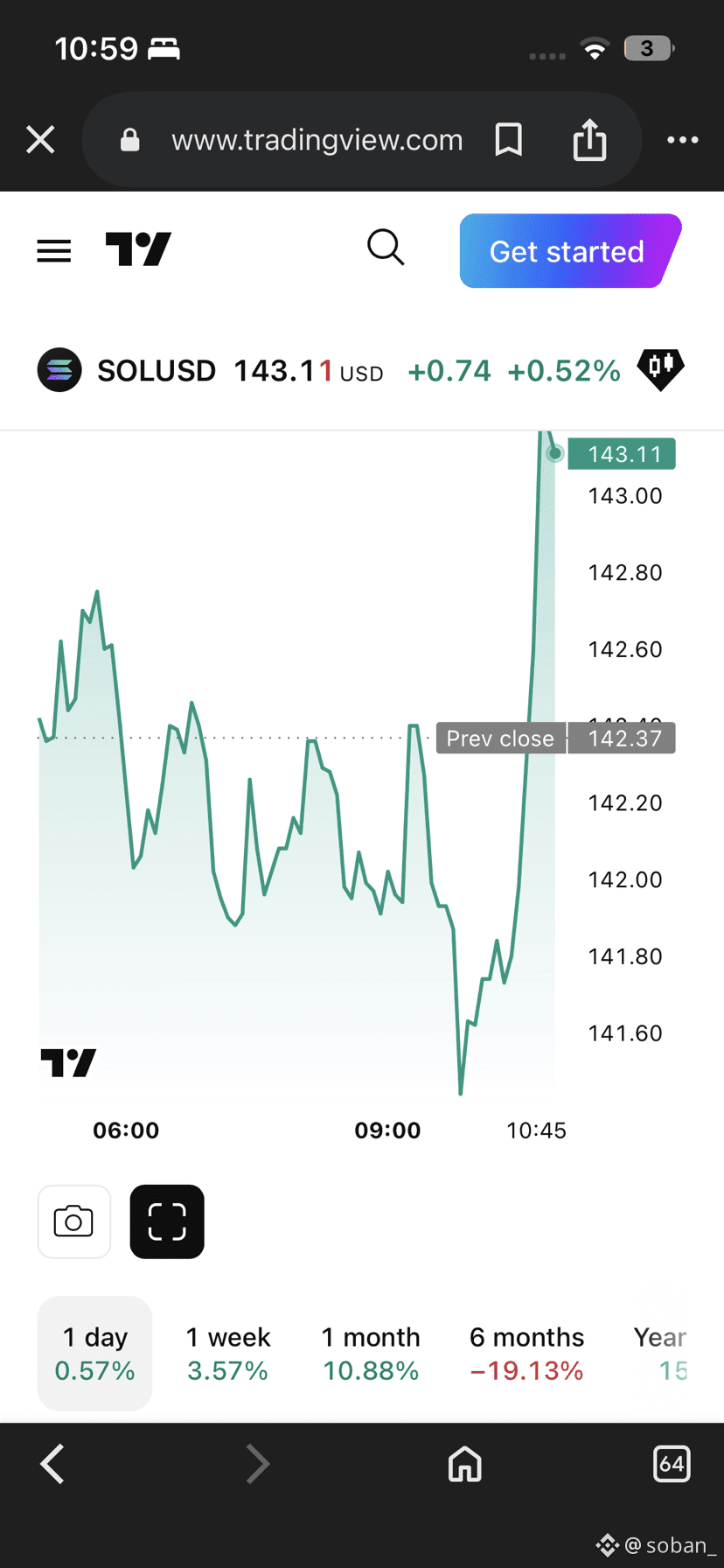Take a chart snapshot with camera
The width and height of the screenshot is (724, 1568).
click(74, 1221)
